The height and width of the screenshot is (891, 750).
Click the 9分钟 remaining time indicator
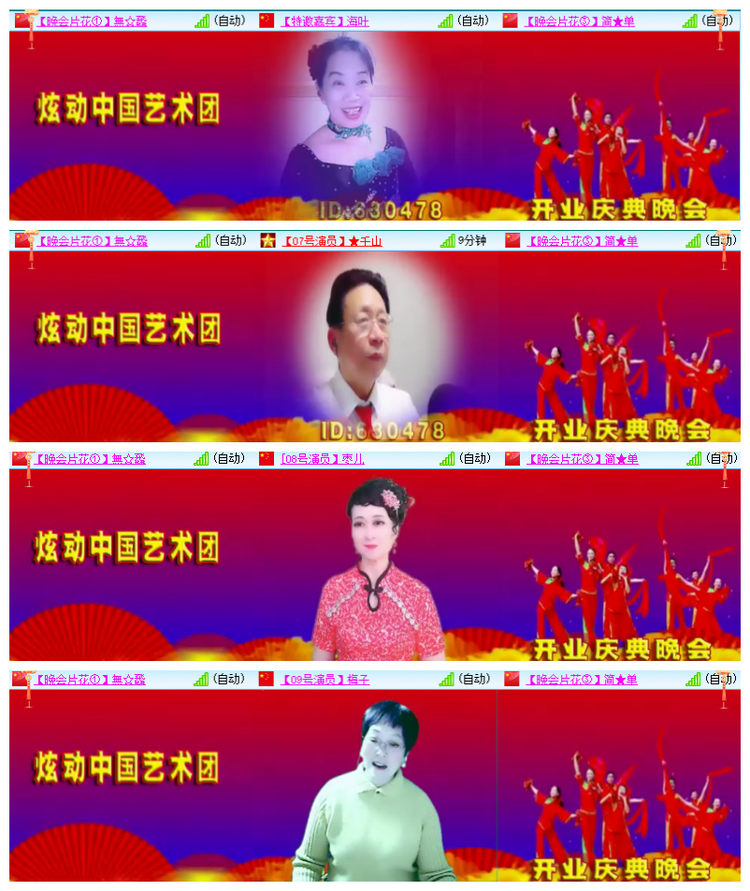(470, 238)
